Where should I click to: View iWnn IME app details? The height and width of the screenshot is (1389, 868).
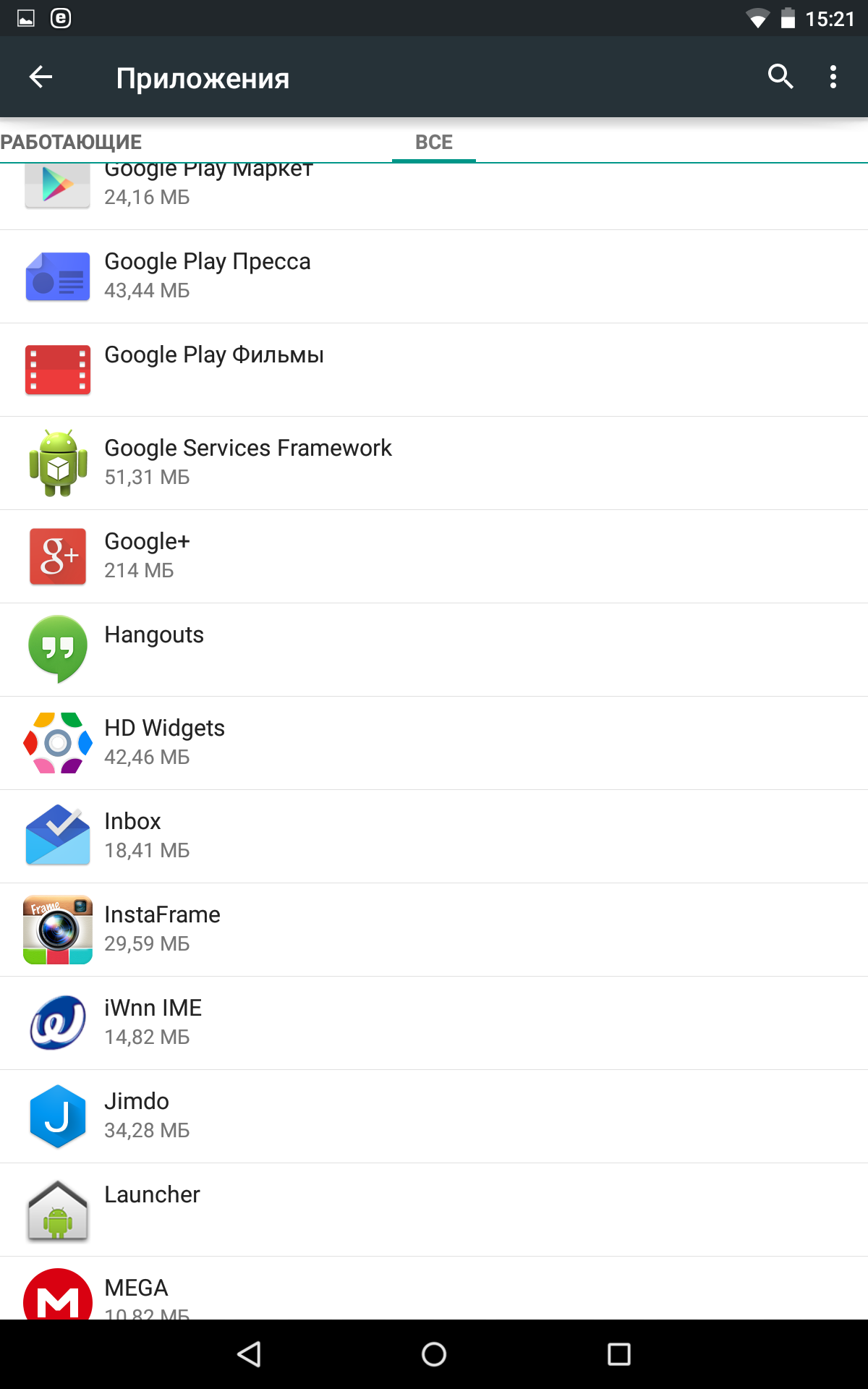point(434,1023)
